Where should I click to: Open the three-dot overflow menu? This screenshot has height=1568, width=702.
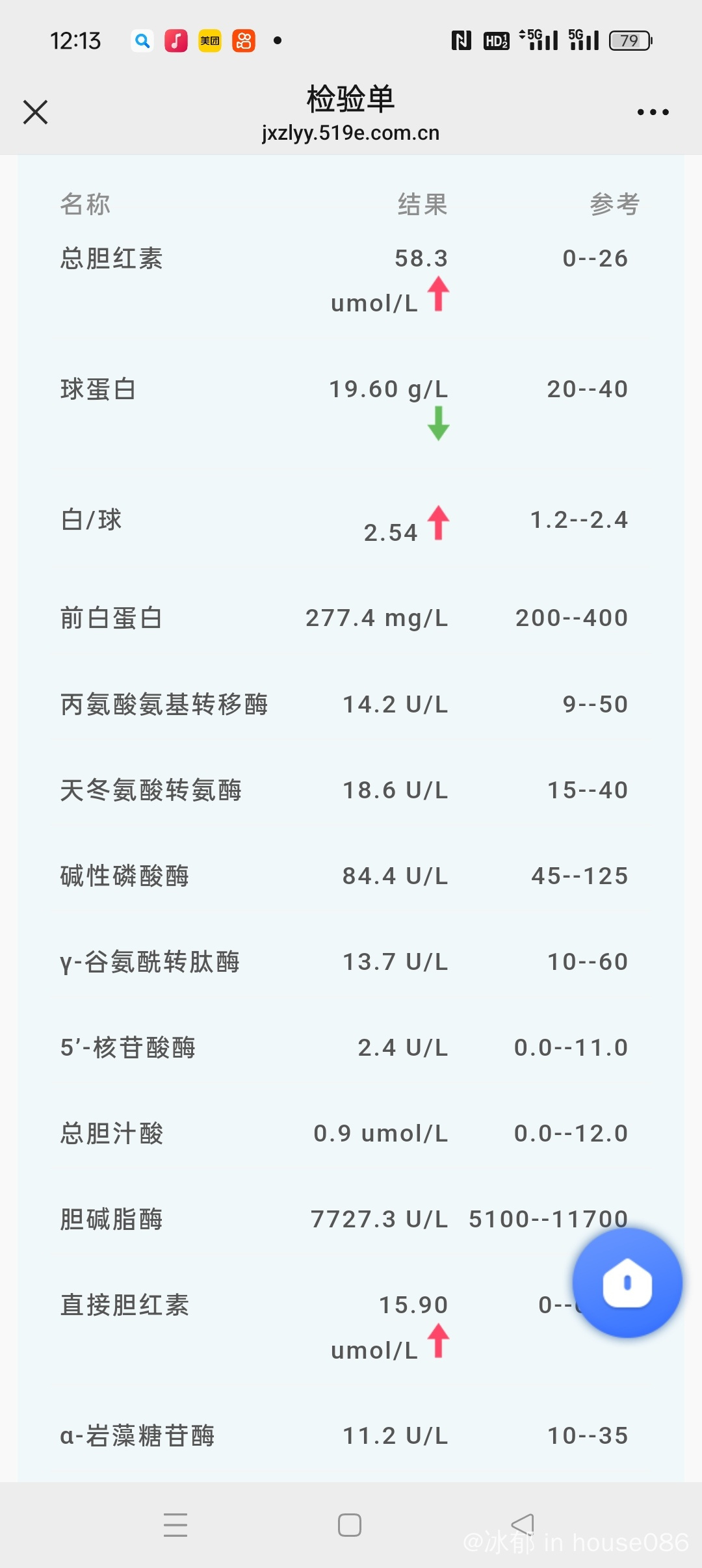pos(653,112)
